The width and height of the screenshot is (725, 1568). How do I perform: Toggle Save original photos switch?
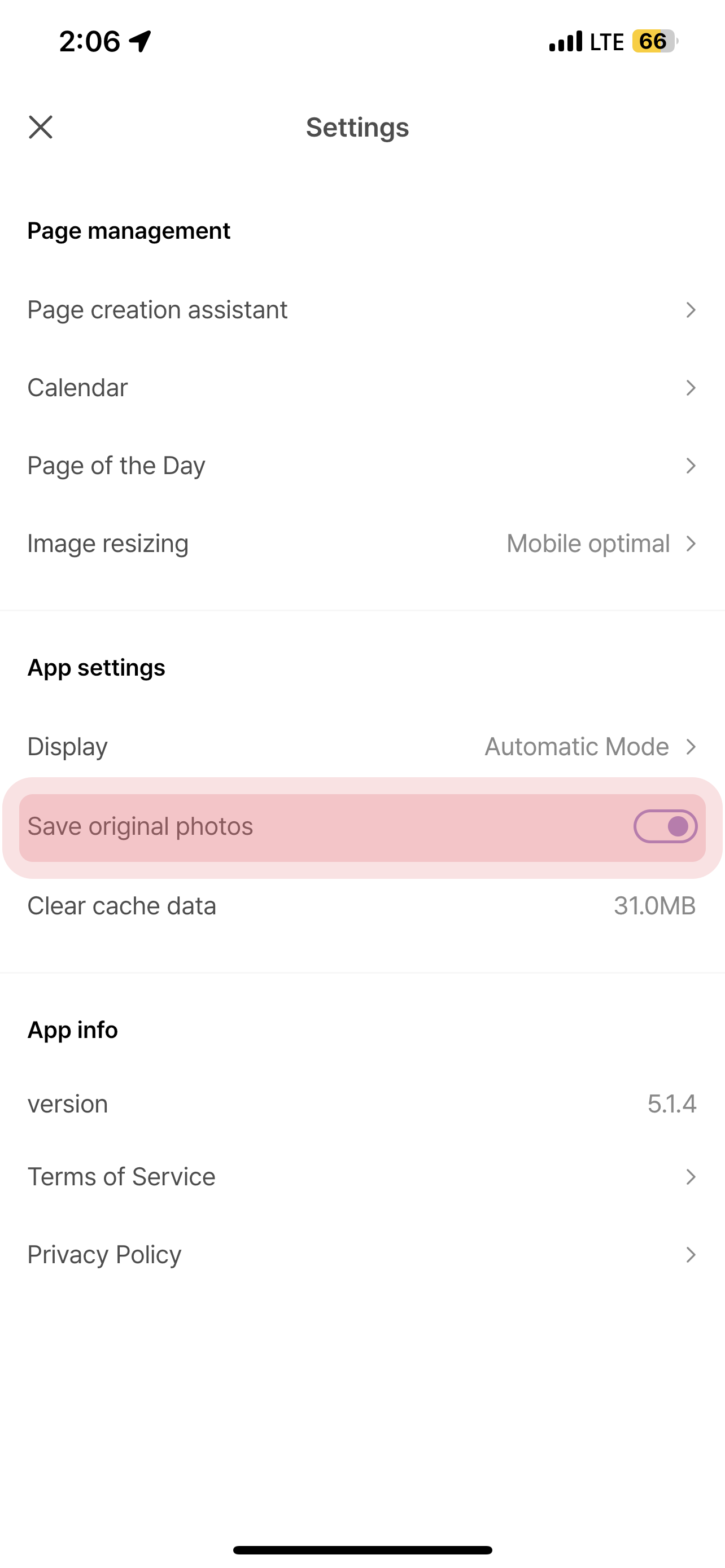tap(665, 826)
